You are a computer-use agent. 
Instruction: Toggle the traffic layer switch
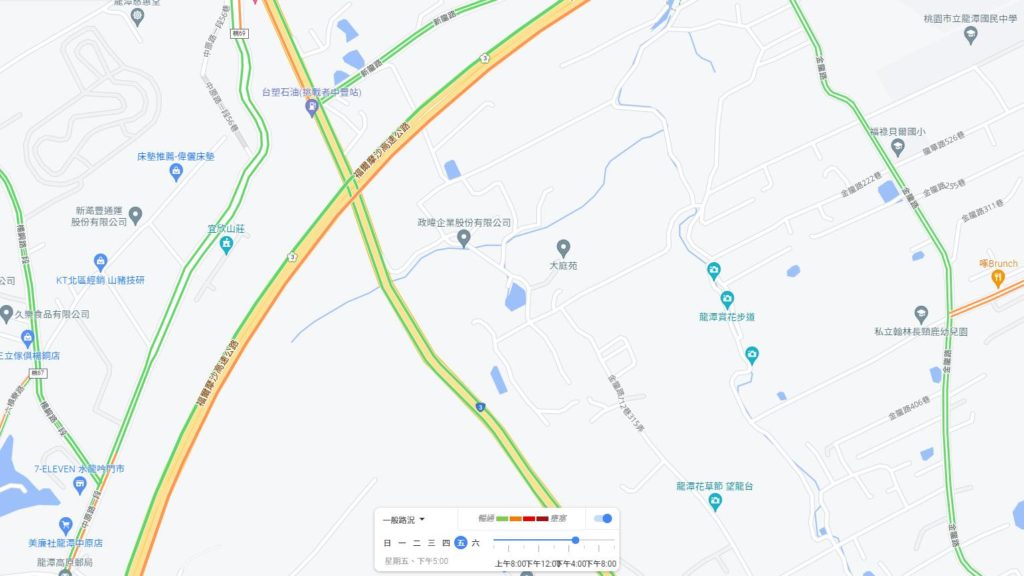click(603, 518)
